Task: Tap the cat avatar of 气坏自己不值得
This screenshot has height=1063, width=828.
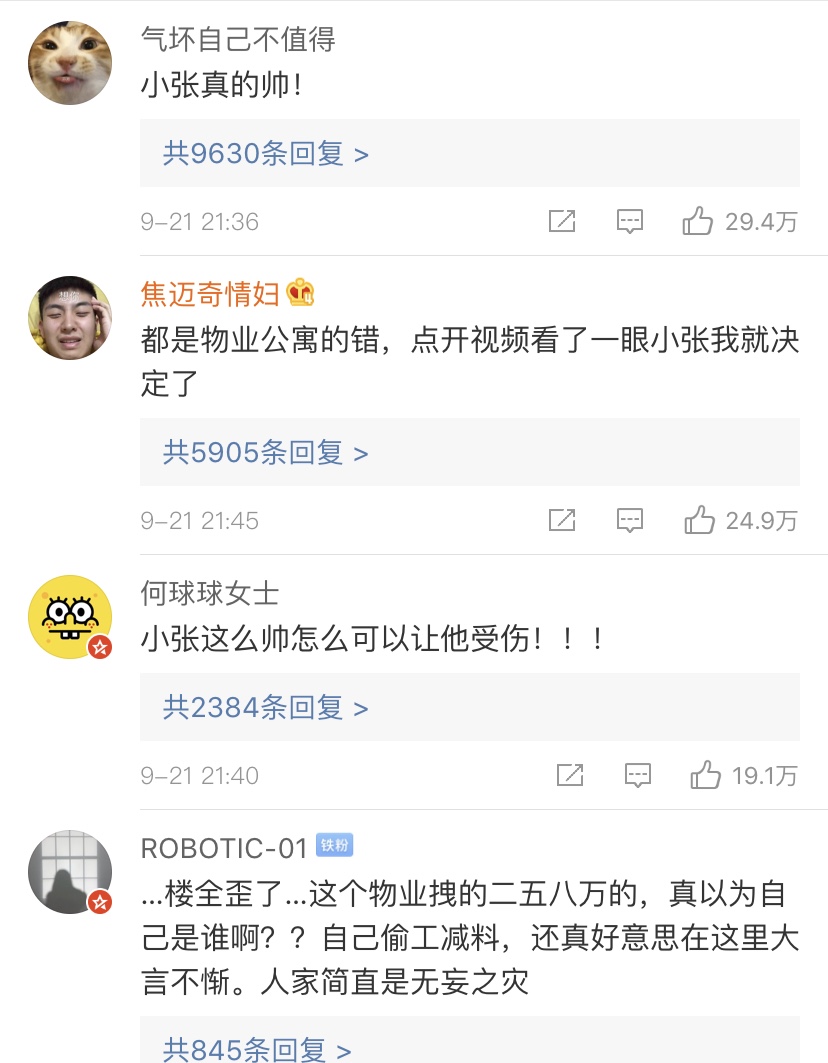Action: (x=70, y=63)
